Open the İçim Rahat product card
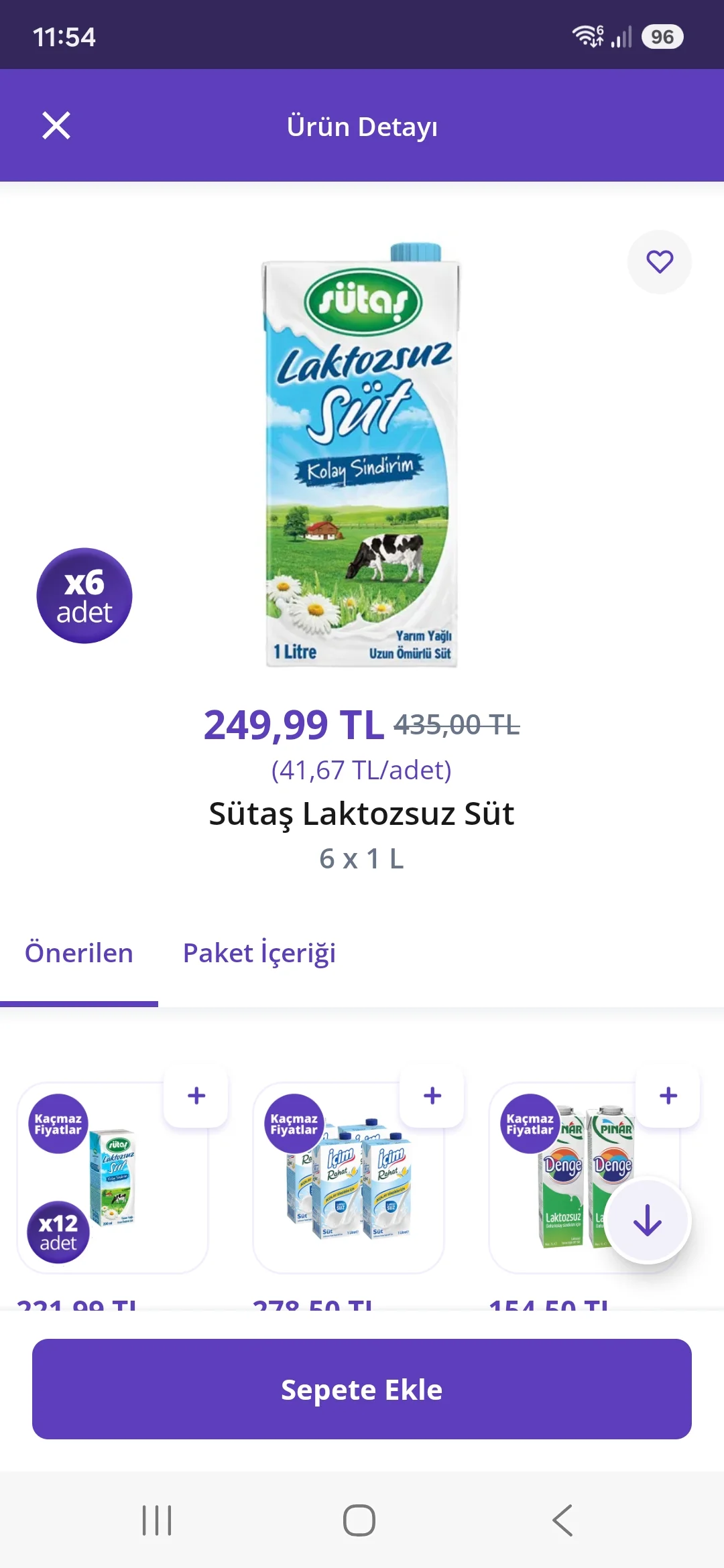Viewport: 724px width, 1568px height. [349, 1178]
